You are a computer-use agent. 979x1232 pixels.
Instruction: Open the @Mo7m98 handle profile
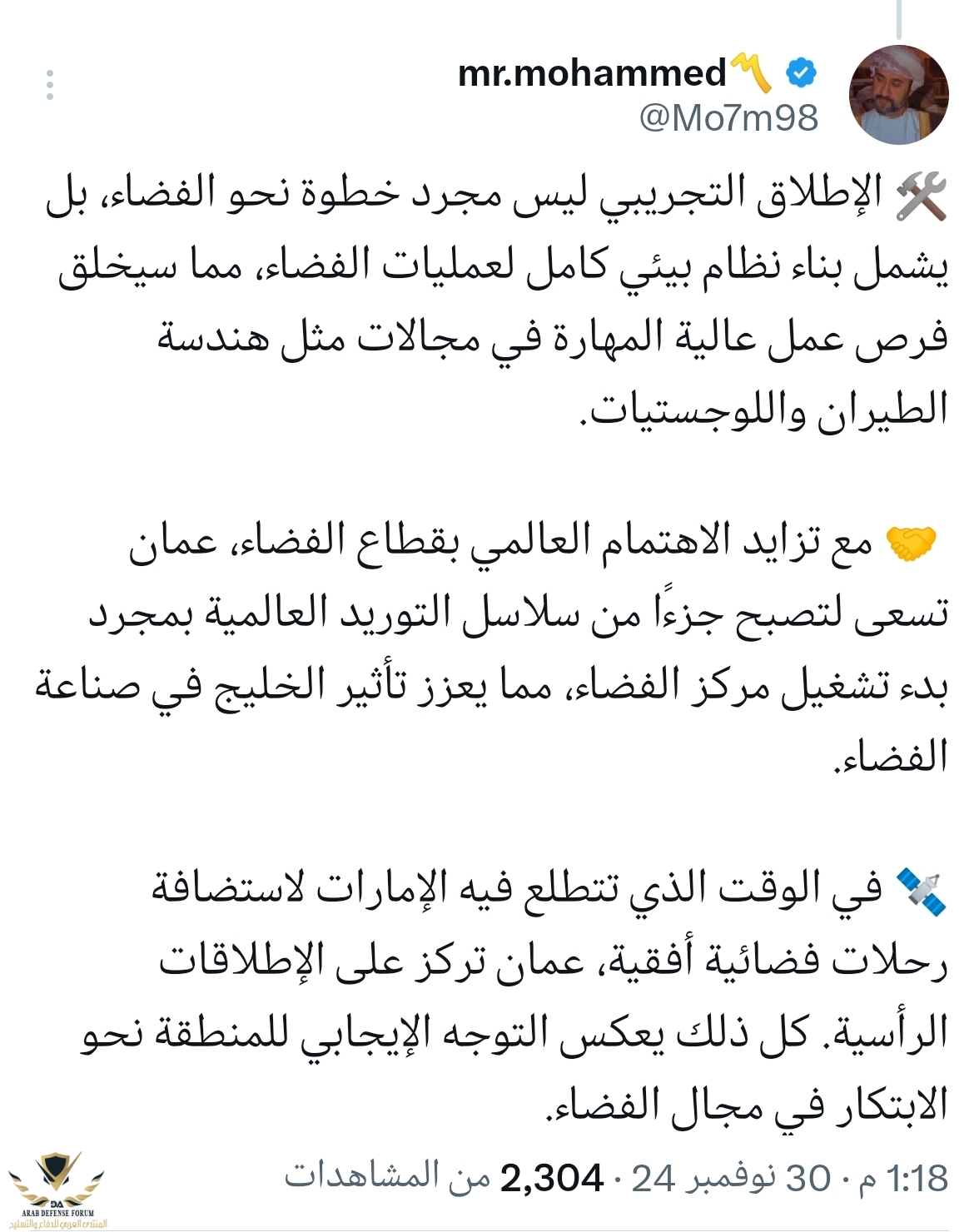click(728, 118)
